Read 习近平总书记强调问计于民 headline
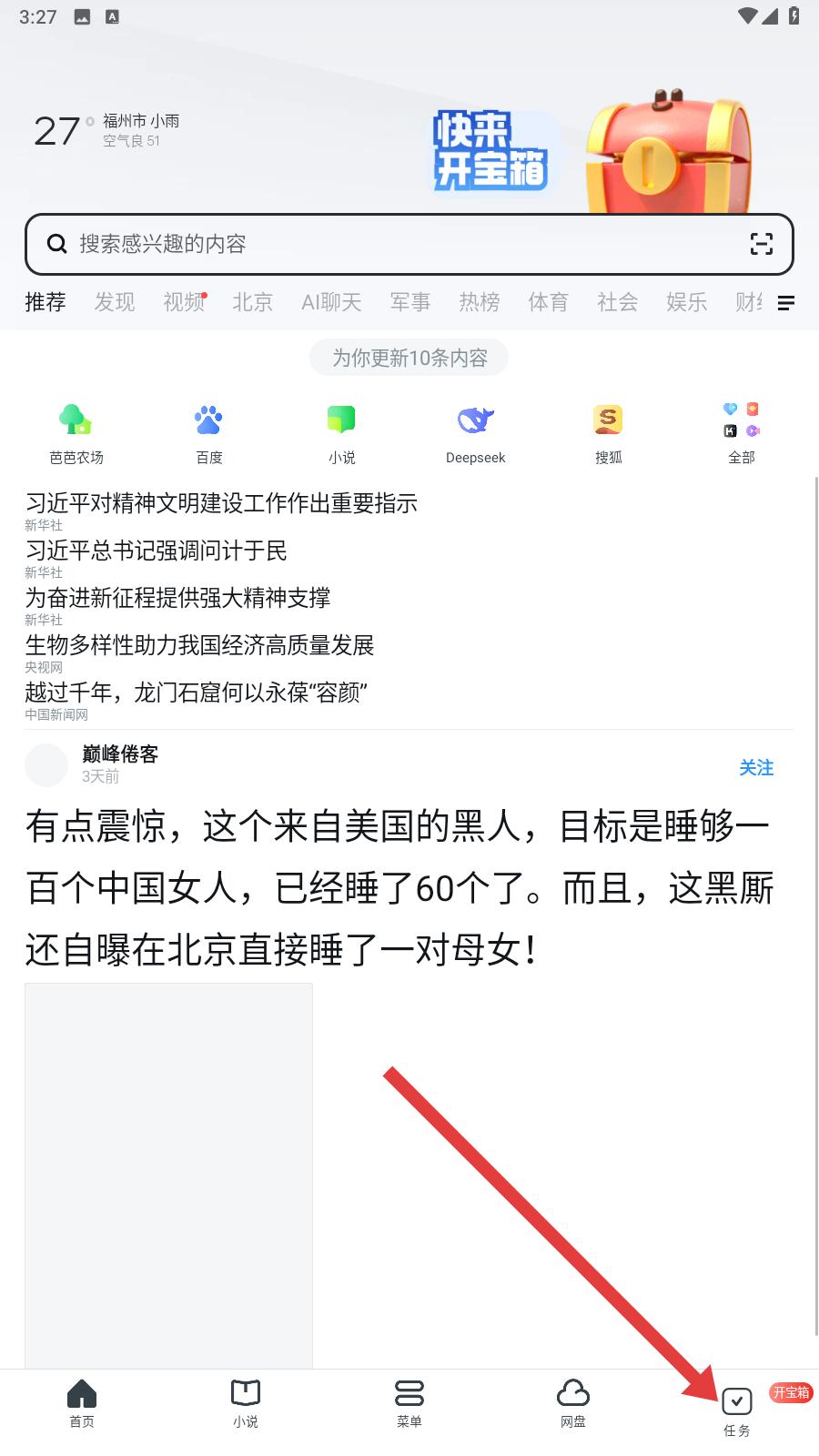The image size is (819, 1456). click(156, 551)
